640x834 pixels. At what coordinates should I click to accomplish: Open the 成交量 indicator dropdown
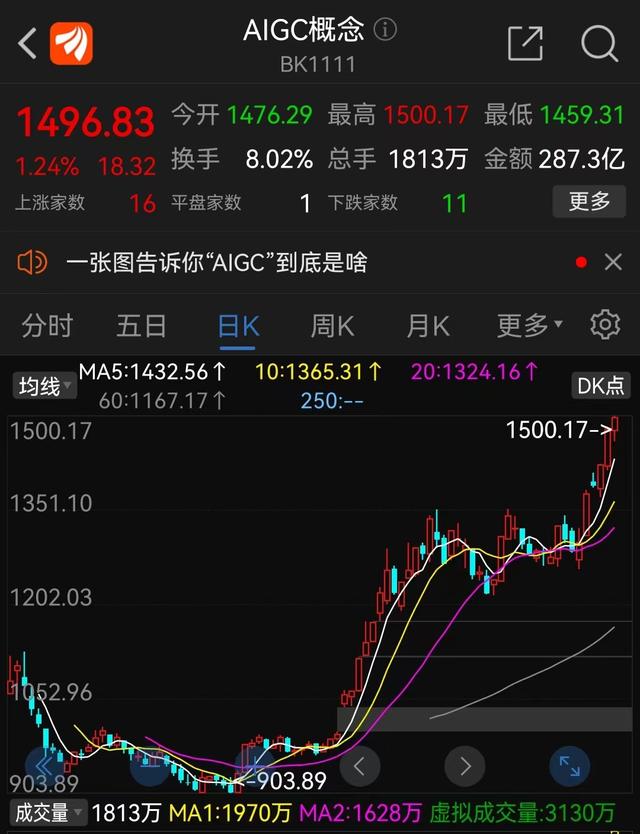pos(47,814)
